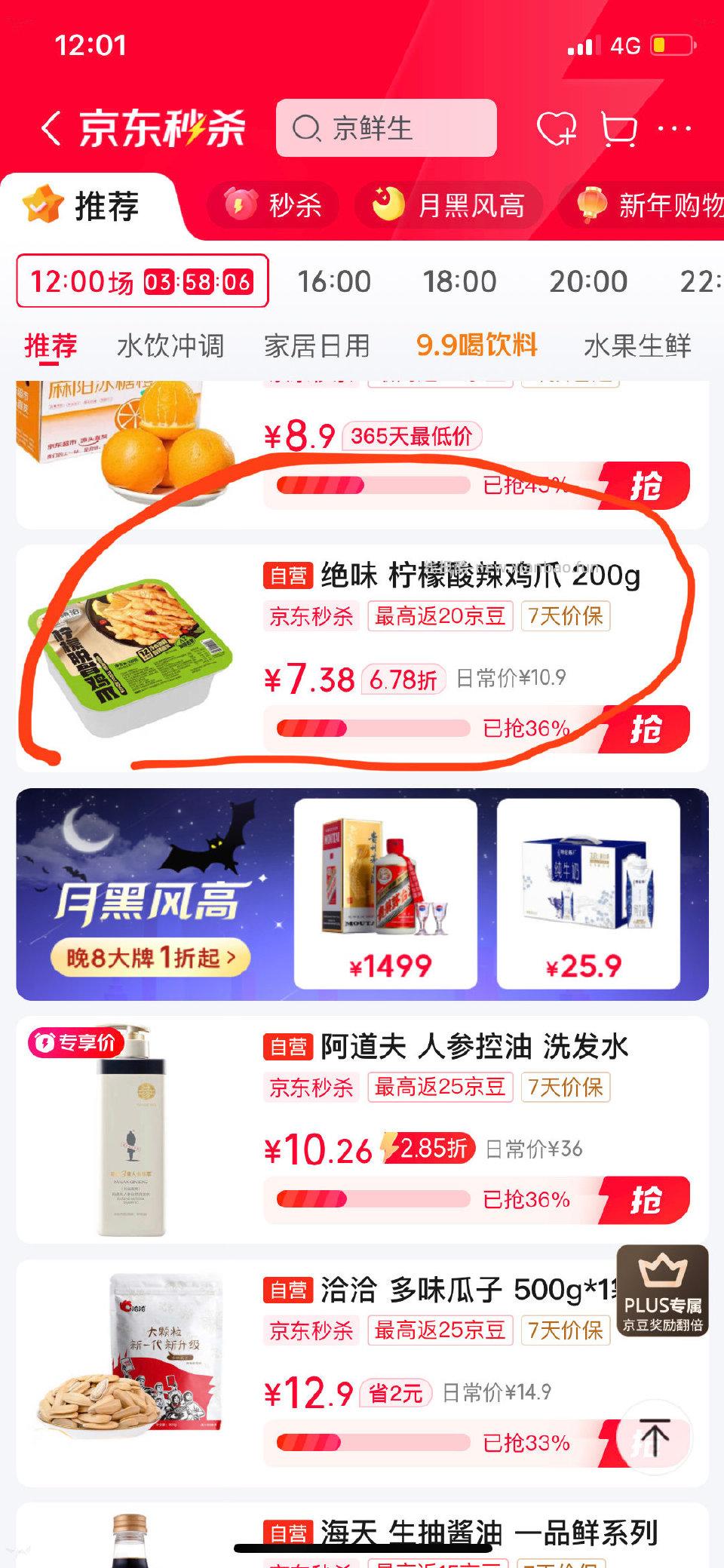This screenshot has height=1568, width=724.
Task: Tap the back-to-top arrow button
Action: coord(655,1438)
